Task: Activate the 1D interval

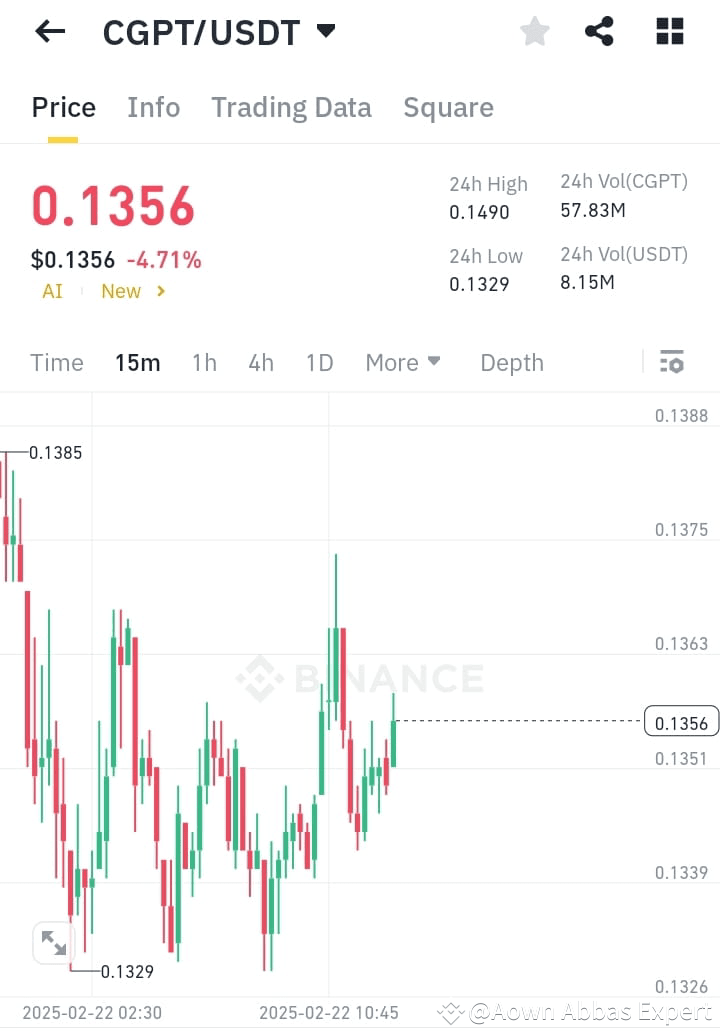Action: pyautogui.click(x=319, y=362)
